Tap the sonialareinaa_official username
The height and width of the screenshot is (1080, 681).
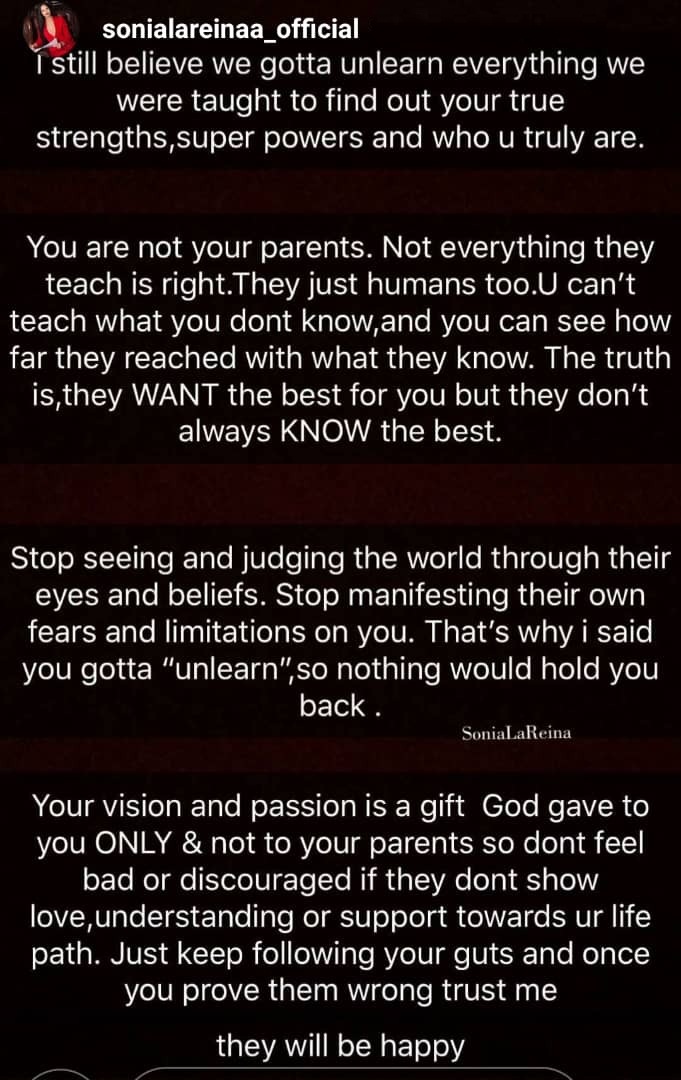pyautogui.click(x=230, y=29)
